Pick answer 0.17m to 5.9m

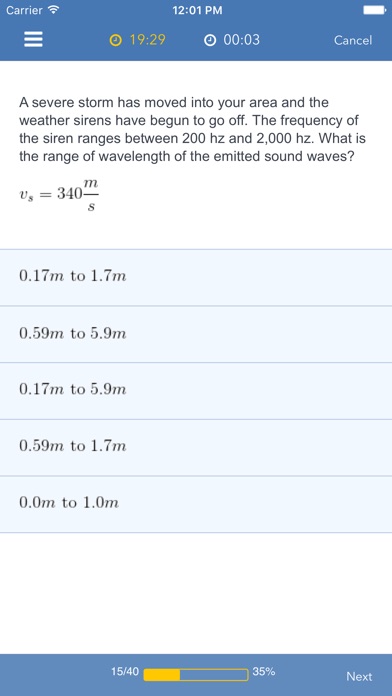point(196,391)
